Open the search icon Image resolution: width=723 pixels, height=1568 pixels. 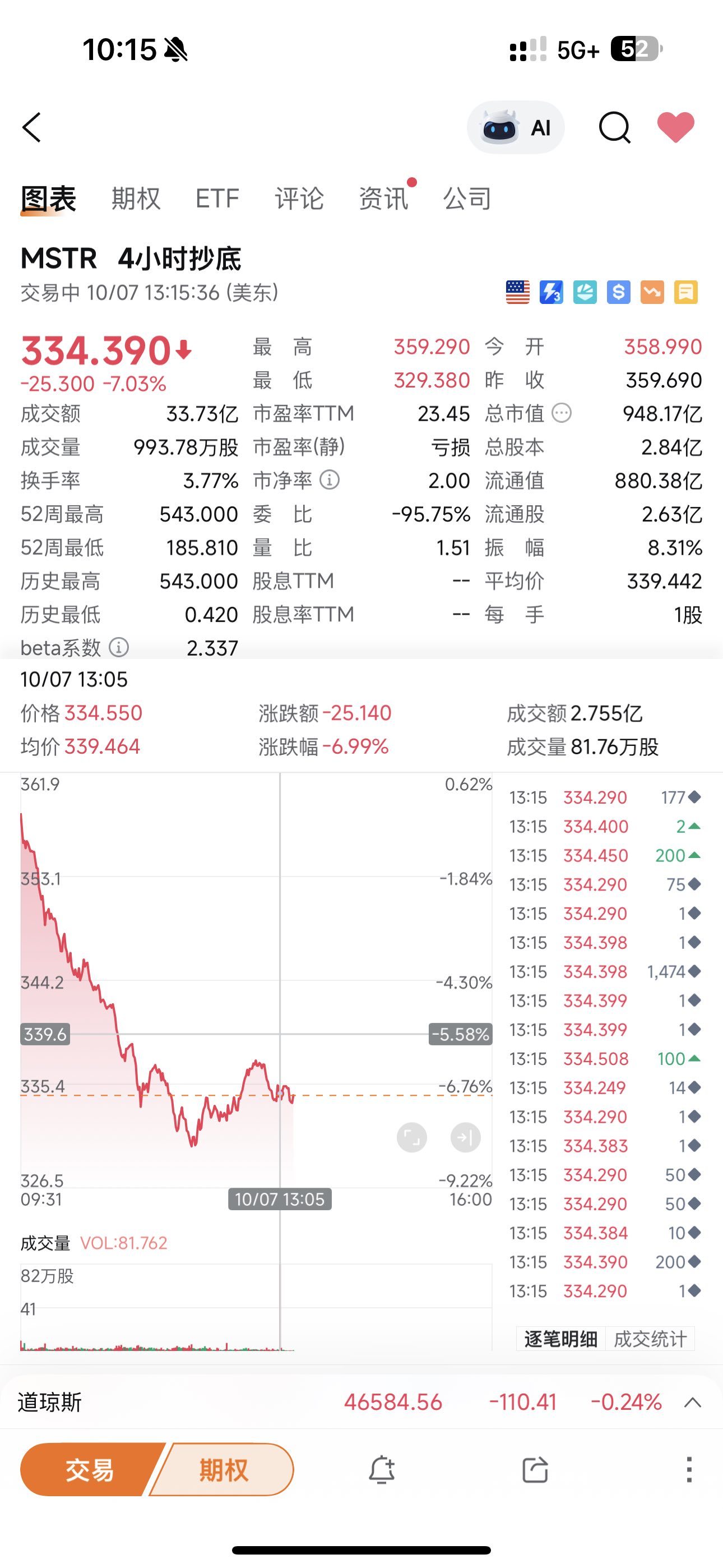[614, 128]
